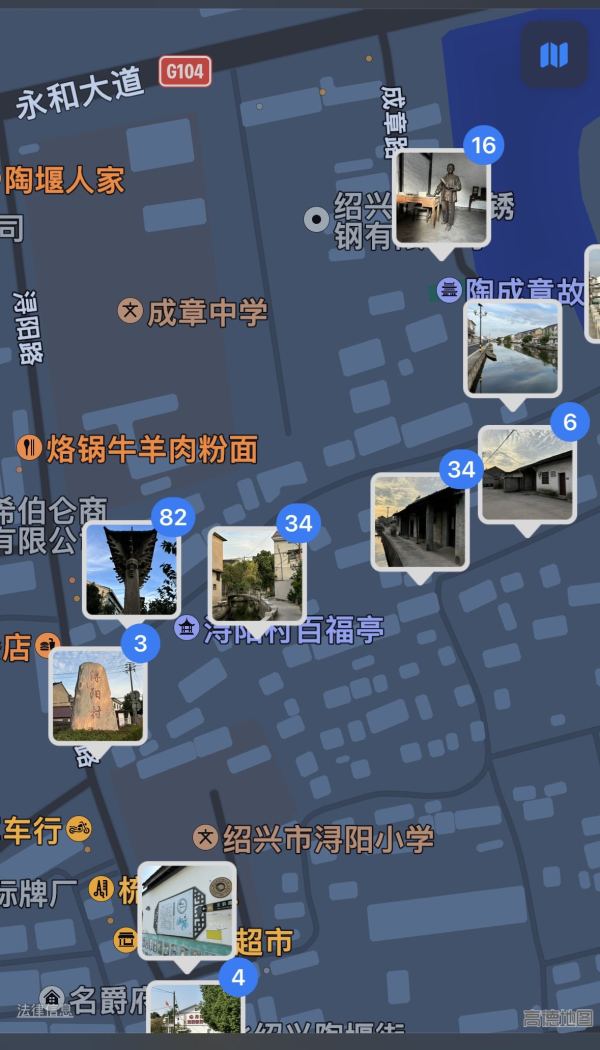Viewport: 600px width, 1050px height.
Task: Open the old houses cluster with 6 photos
Action: tap(527, 475)
